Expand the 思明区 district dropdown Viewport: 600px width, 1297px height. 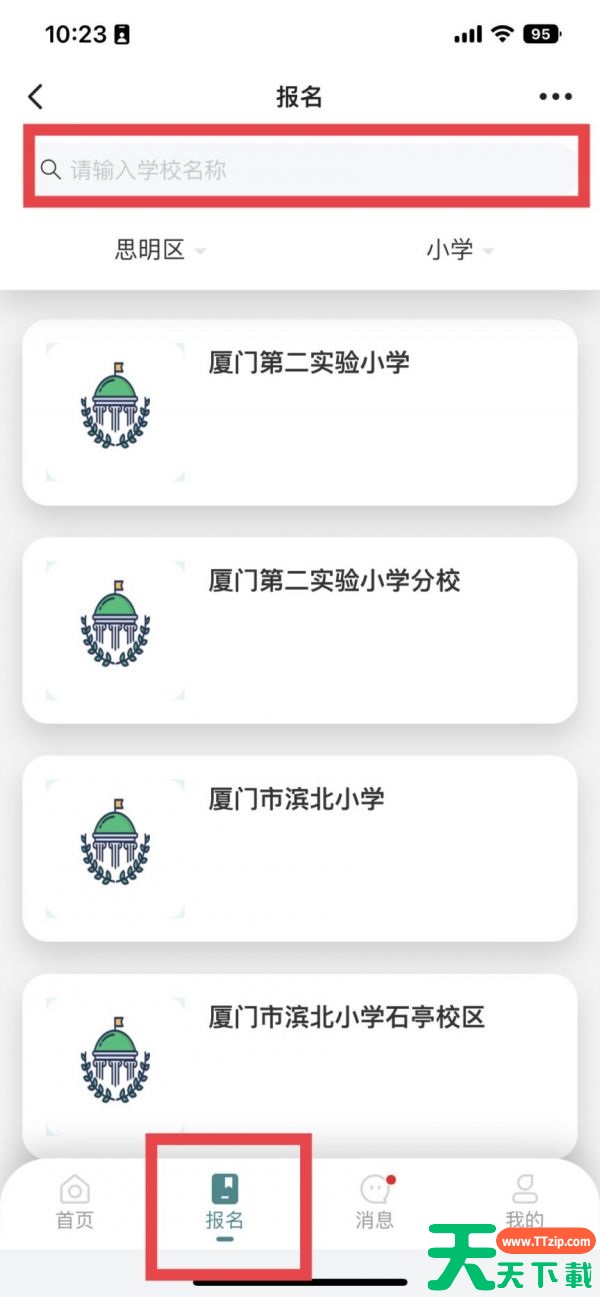pos(160,250)
